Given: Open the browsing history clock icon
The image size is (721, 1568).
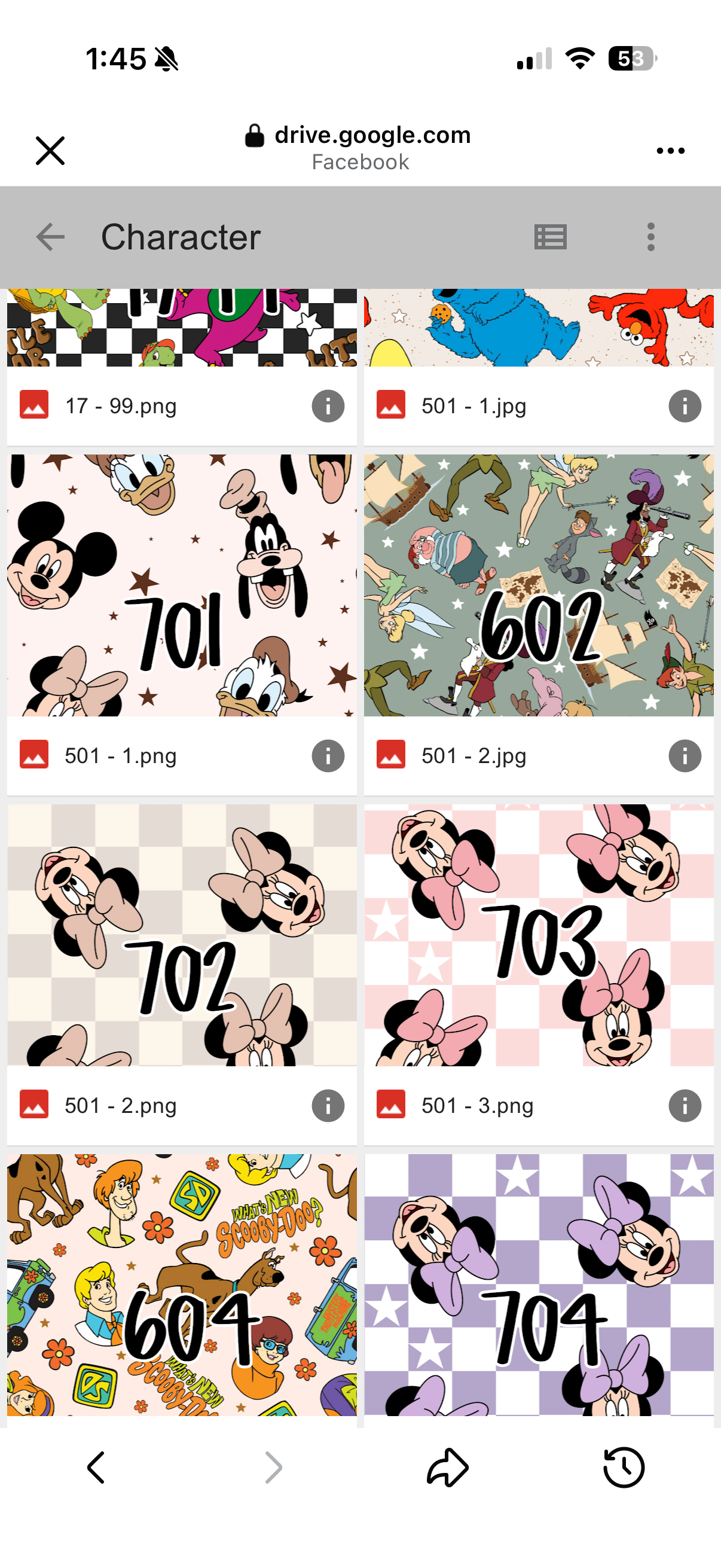Looking at the screenshot, I should pos(624,1468).
